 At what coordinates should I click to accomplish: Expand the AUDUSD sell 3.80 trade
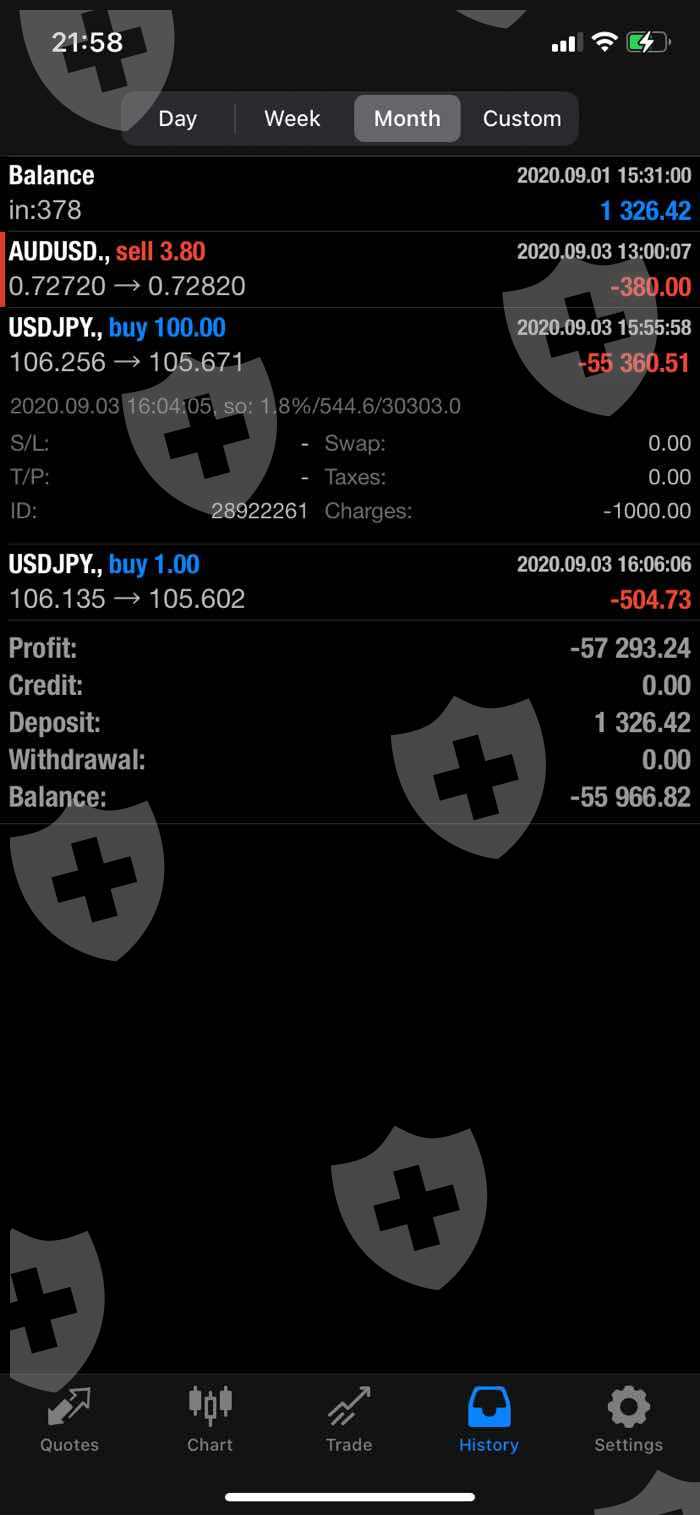coord(350,269)
